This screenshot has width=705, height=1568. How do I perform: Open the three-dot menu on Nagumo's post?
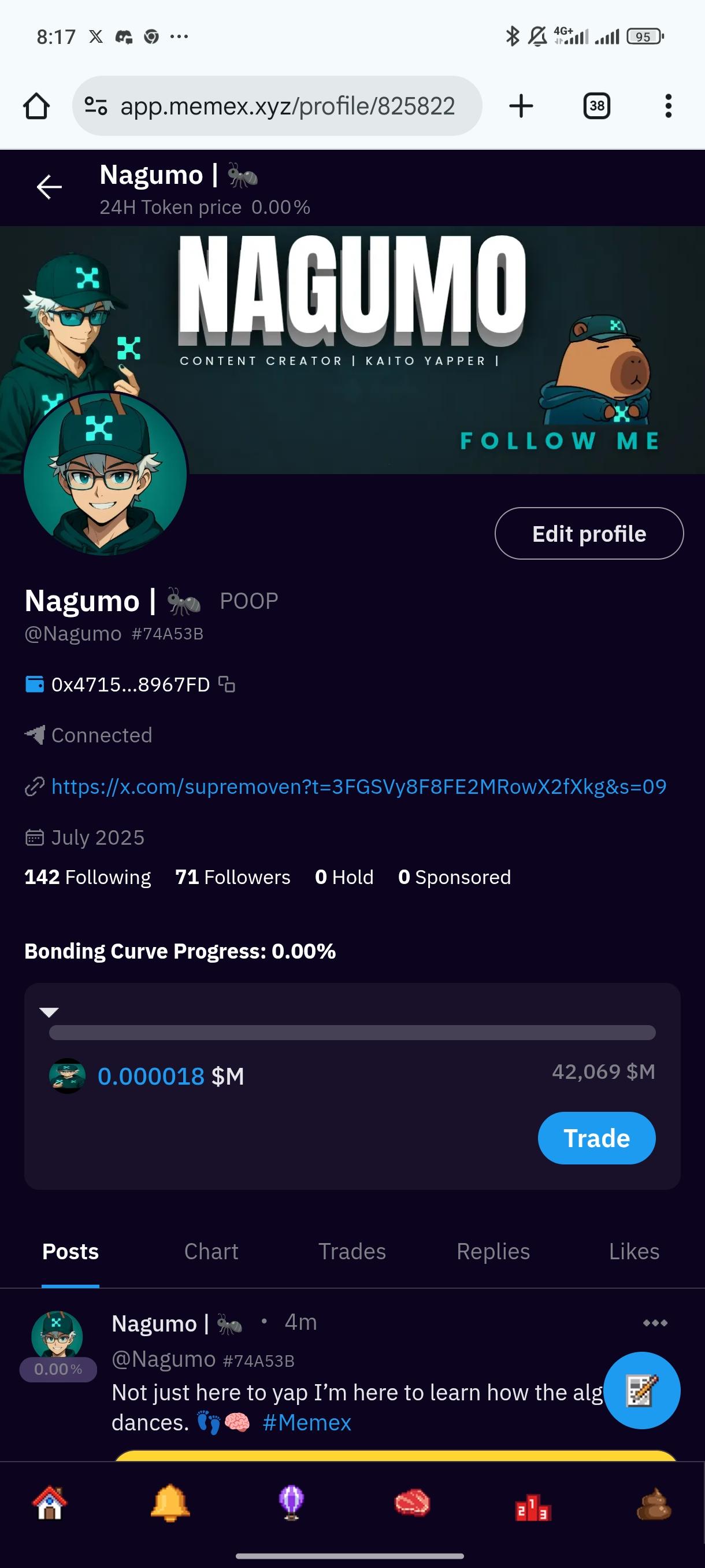click(x=655, y=1323)
